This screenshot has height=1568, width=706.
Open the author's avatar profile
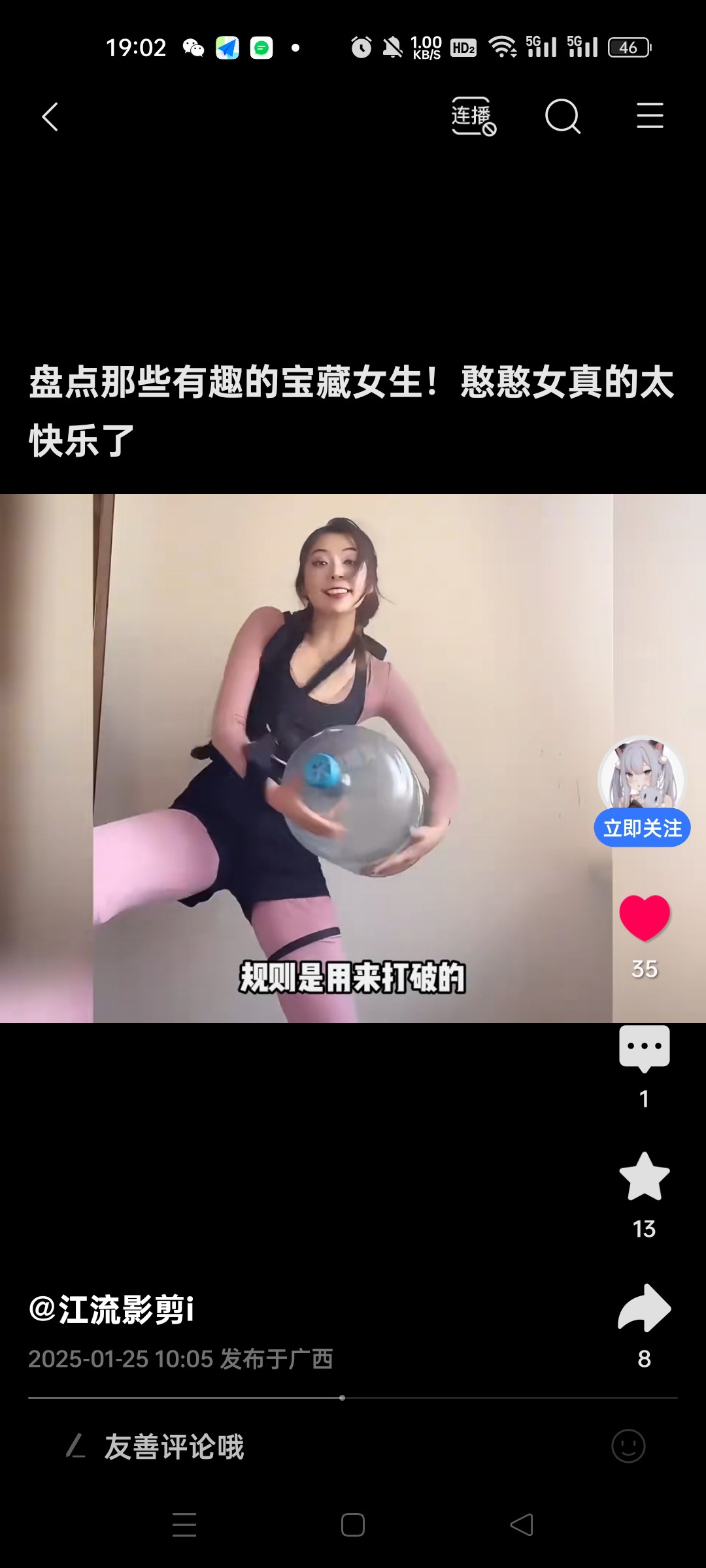(642, 776)
